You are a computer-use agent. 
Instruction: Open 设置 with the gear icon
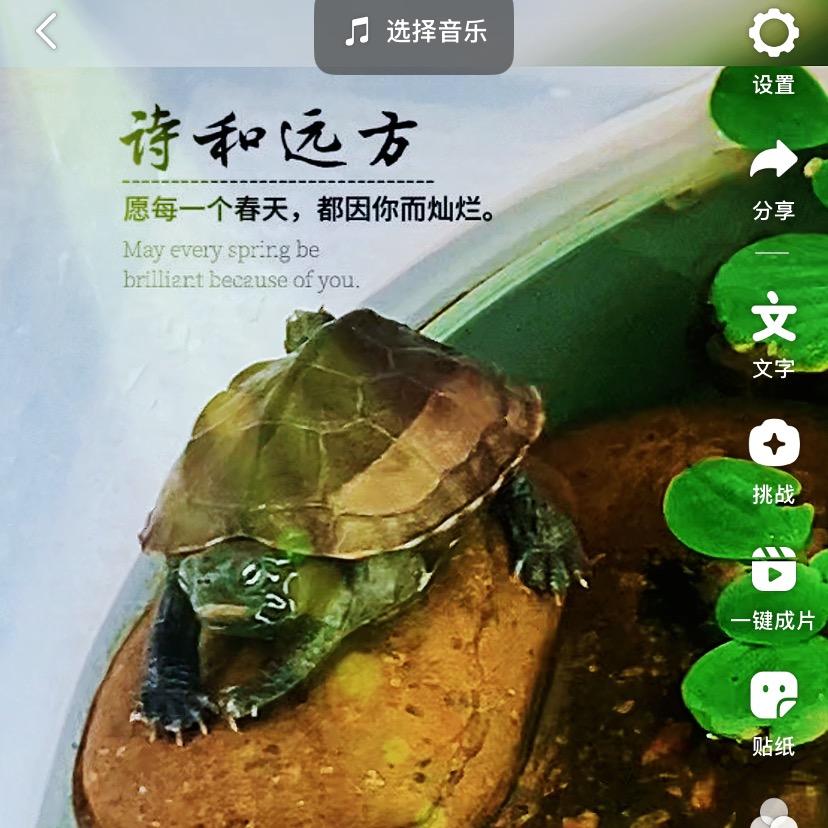[774, 51]
